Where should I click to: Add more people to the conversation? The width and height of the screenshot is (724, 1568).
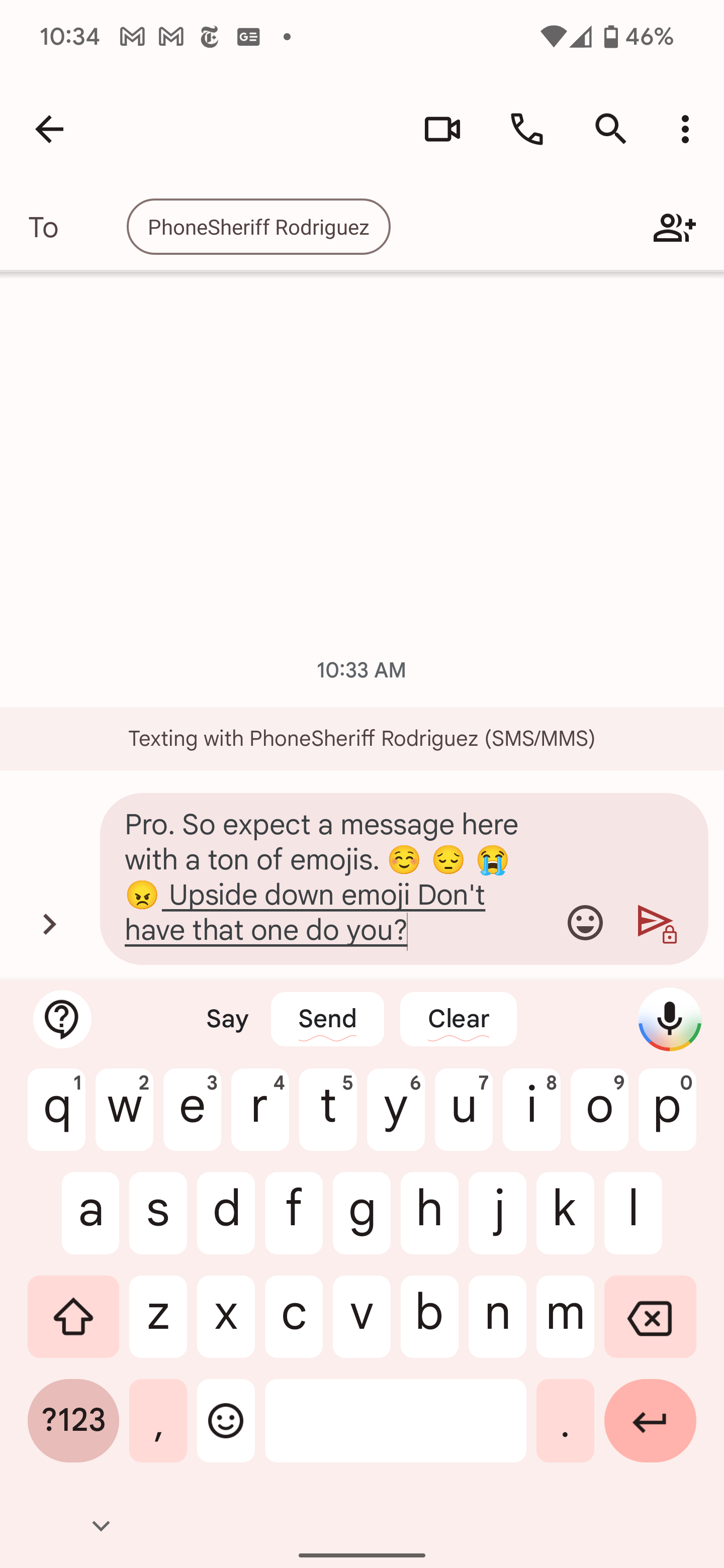click(x=674, y=228)
